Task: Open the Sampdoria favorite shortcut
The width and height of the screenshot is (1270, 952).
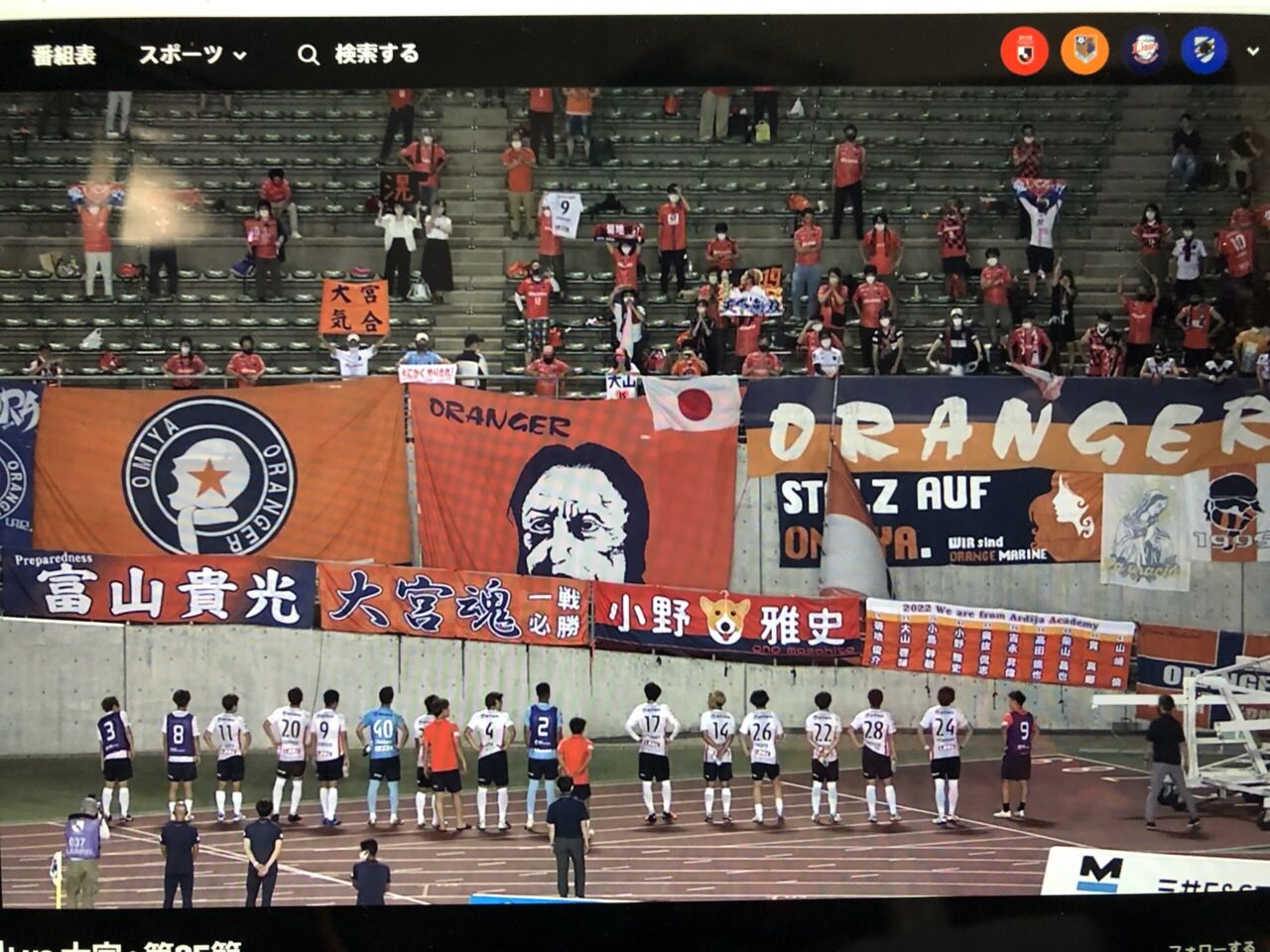Action: tap(1204, 51)
